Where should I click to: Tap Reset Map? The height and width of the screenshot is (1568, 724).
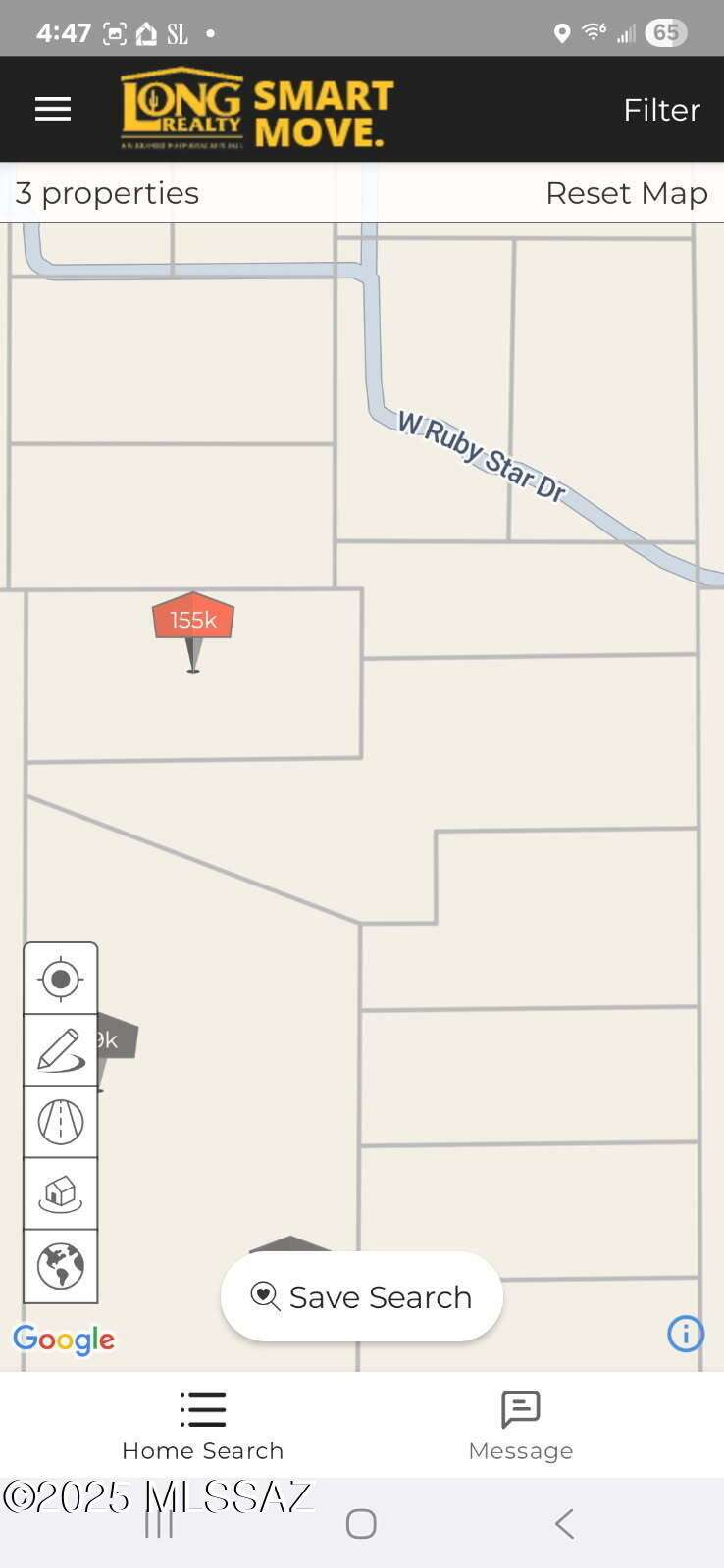[x=626, y=193]
